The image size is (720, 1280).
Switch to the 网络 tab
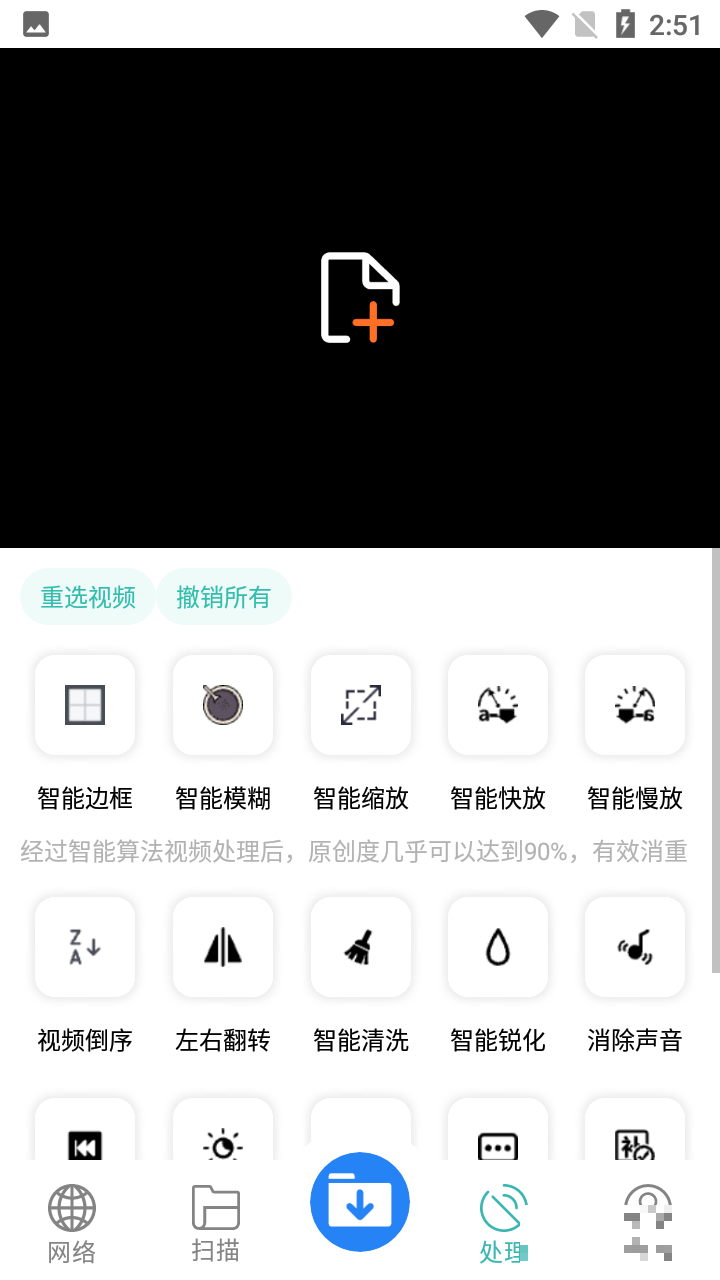pos(72,1223)
